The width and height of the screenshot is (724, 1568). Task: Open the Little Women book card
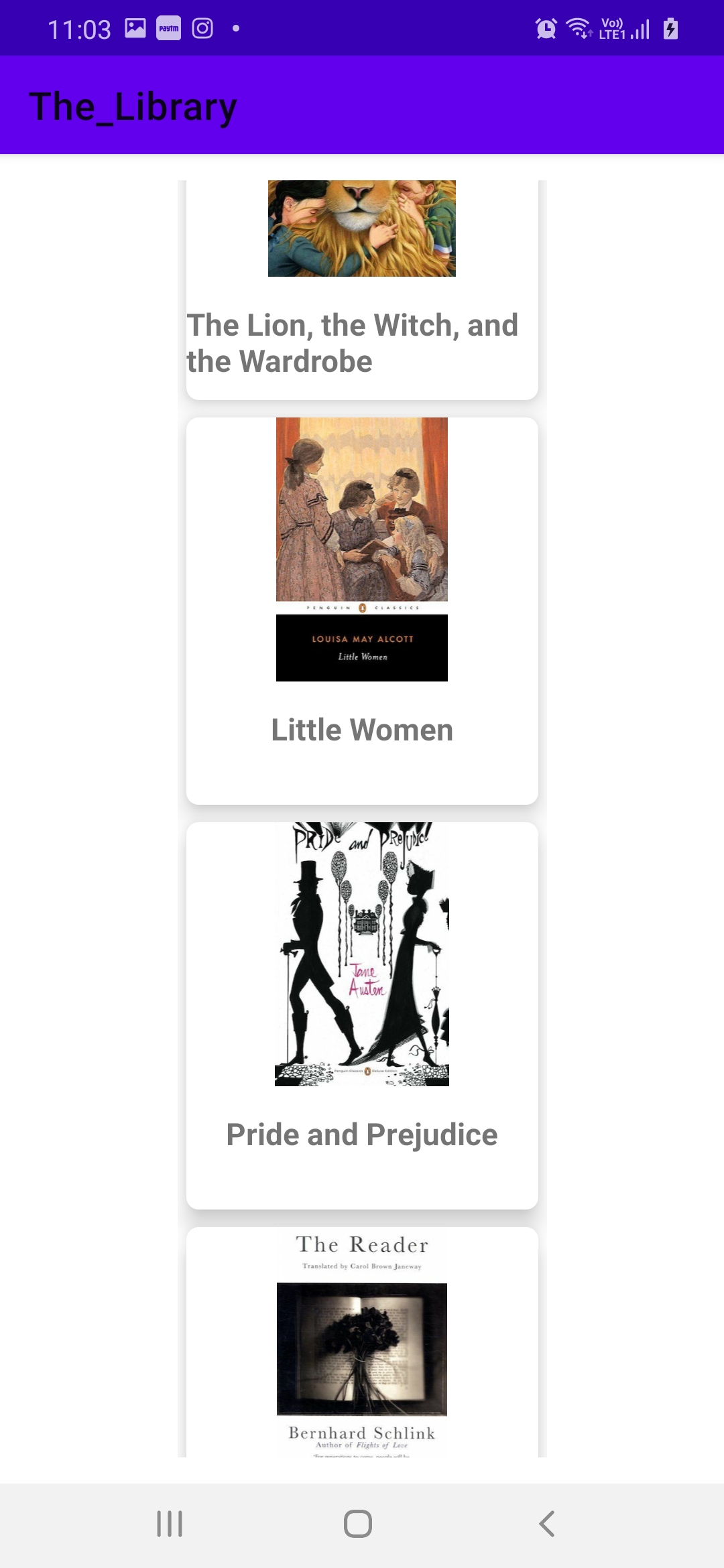[x=362, y=610]
